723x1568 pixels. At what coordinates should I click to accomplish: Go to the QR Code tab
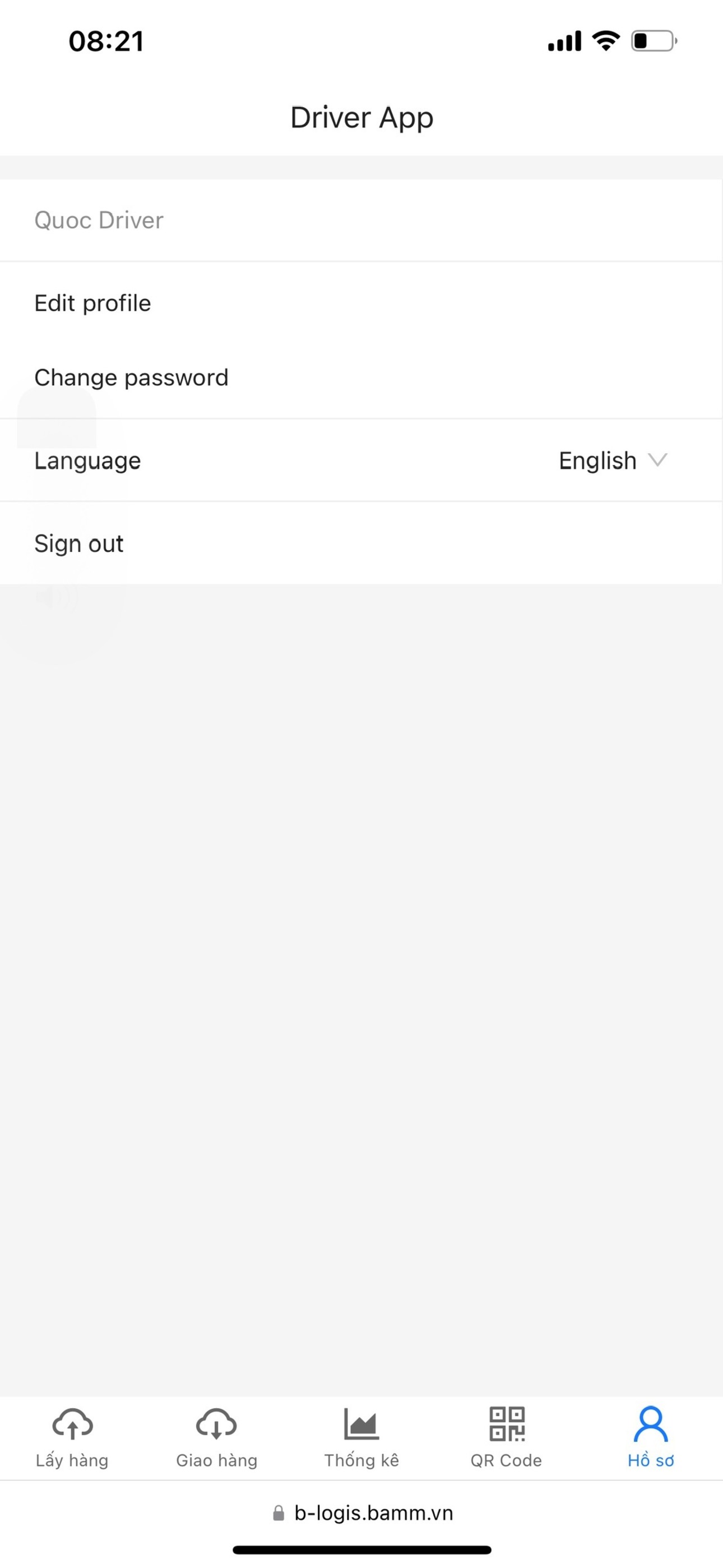click(506, 1438)
